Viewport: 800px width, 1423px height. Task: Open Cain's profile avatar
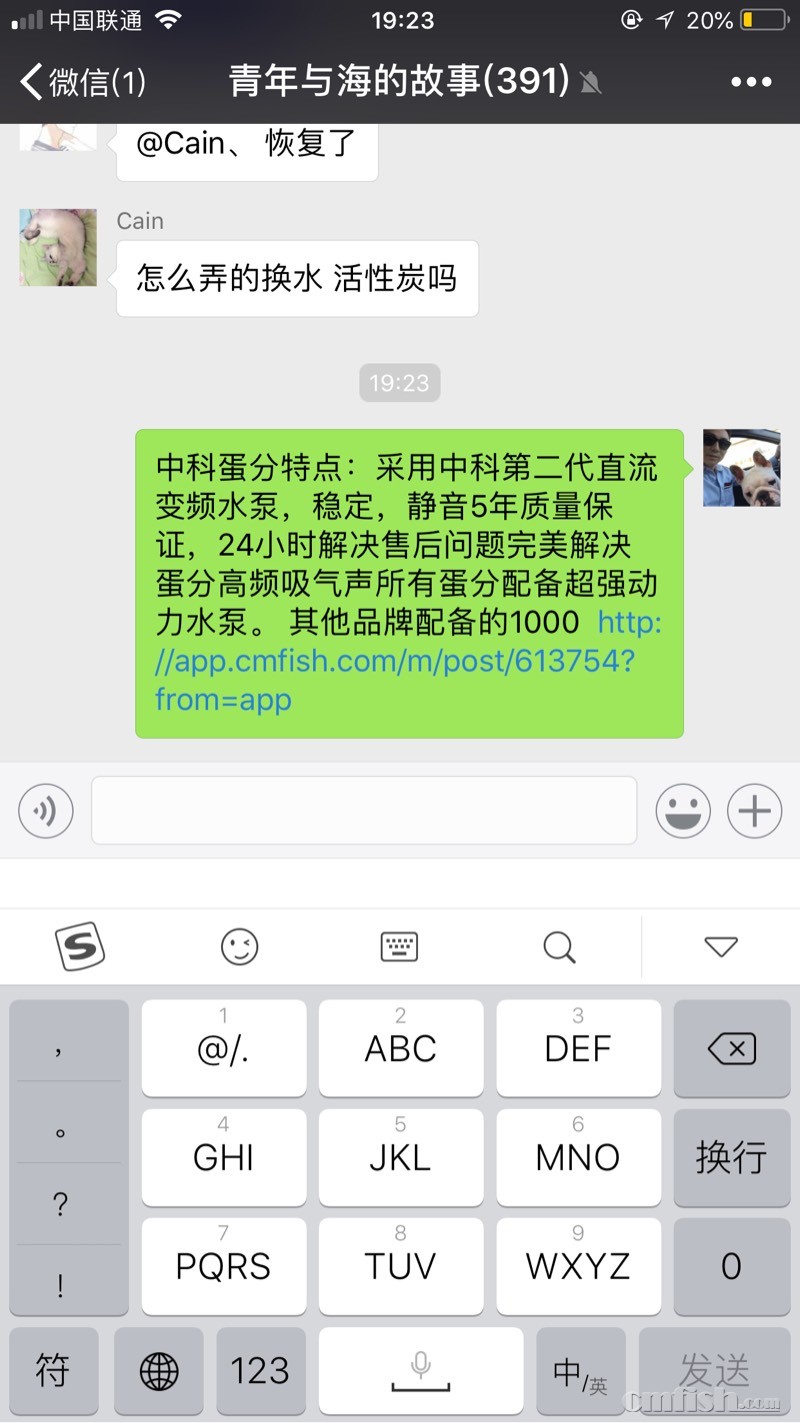coord(58,247)
